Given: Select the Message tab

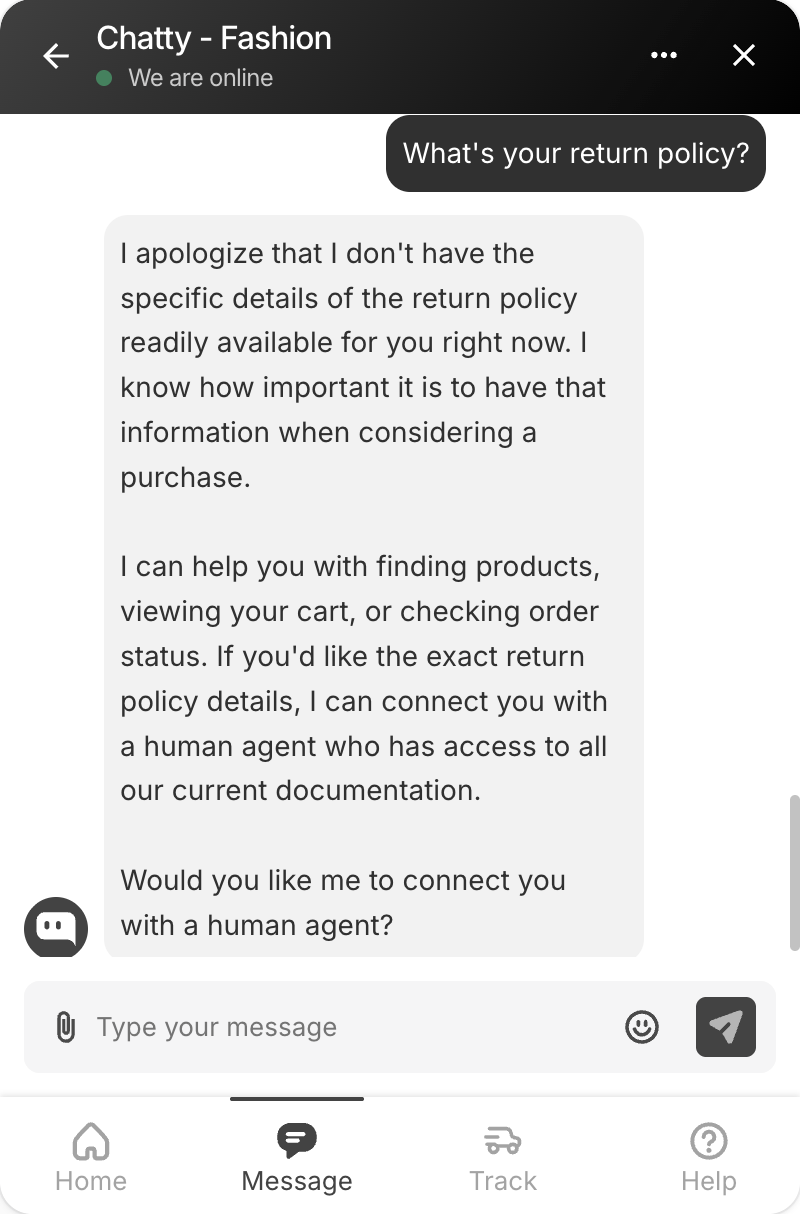Looking at the screenshot, I should coord(297,1158).
